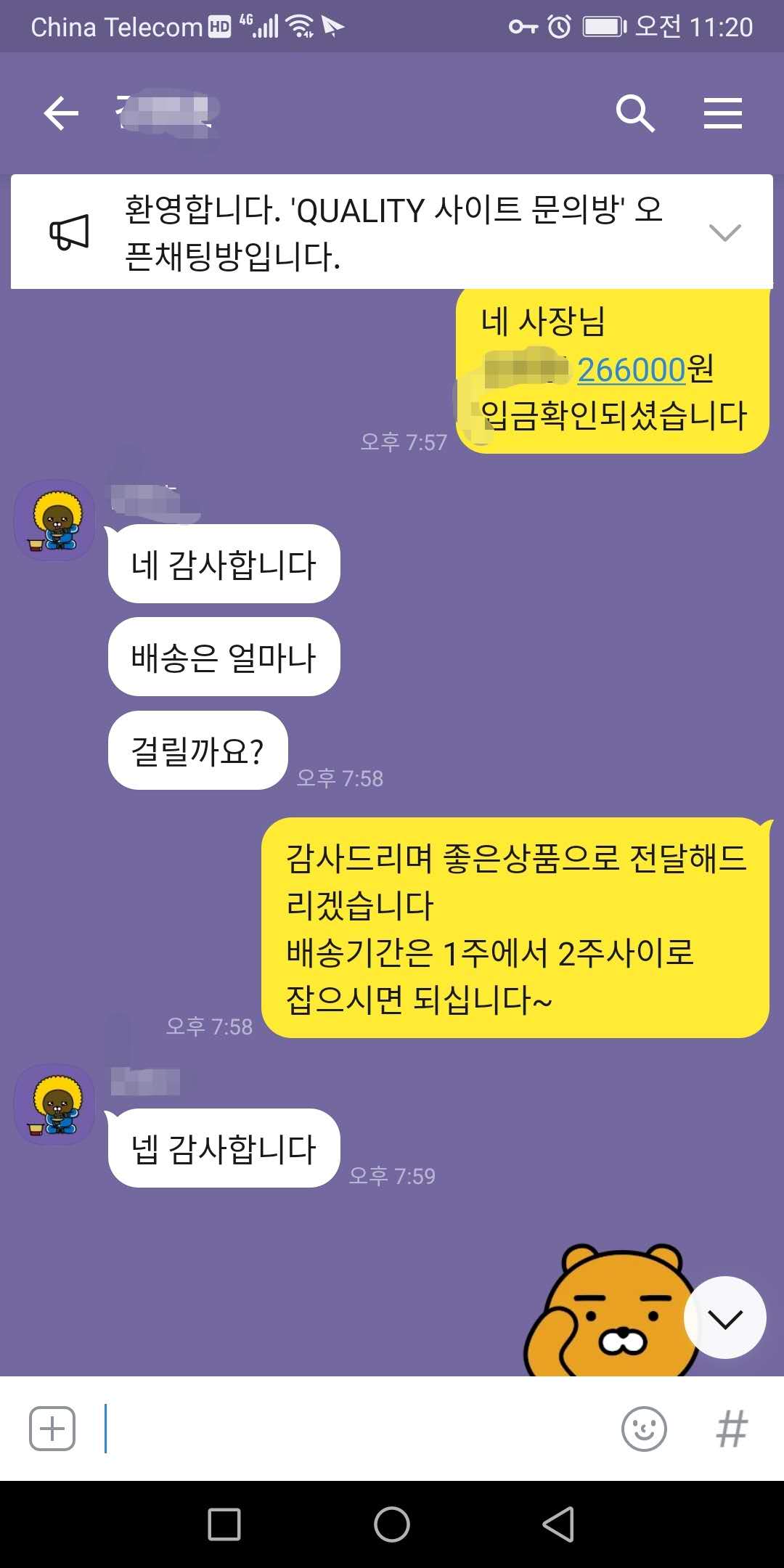Open the plus attachment menu
The height and width of the screenshot is (1568, 784).
pyautogui.click(x=52, y=1429)
